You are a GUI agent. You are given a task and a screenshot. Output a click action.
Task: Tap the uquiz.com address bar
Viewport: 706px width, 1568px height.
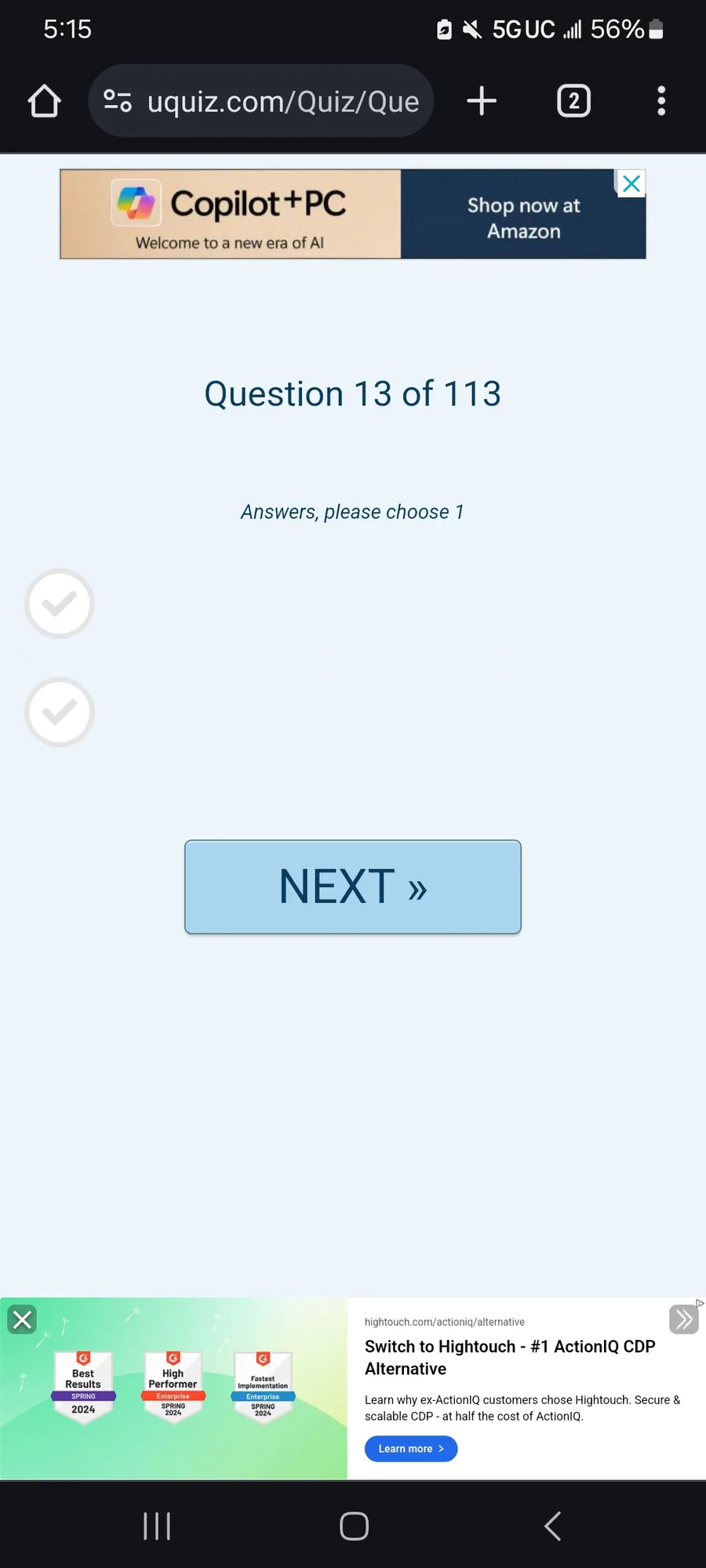260,101
